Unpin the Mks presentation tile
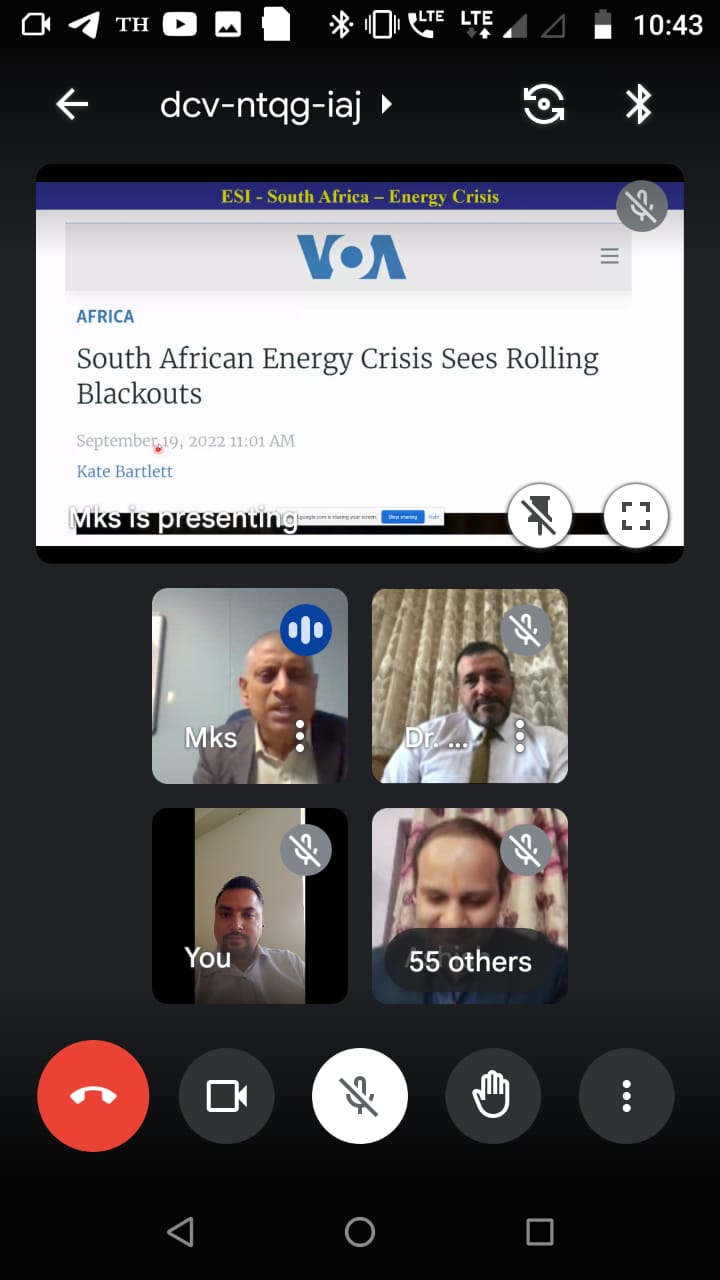 (x=539, y=517)
